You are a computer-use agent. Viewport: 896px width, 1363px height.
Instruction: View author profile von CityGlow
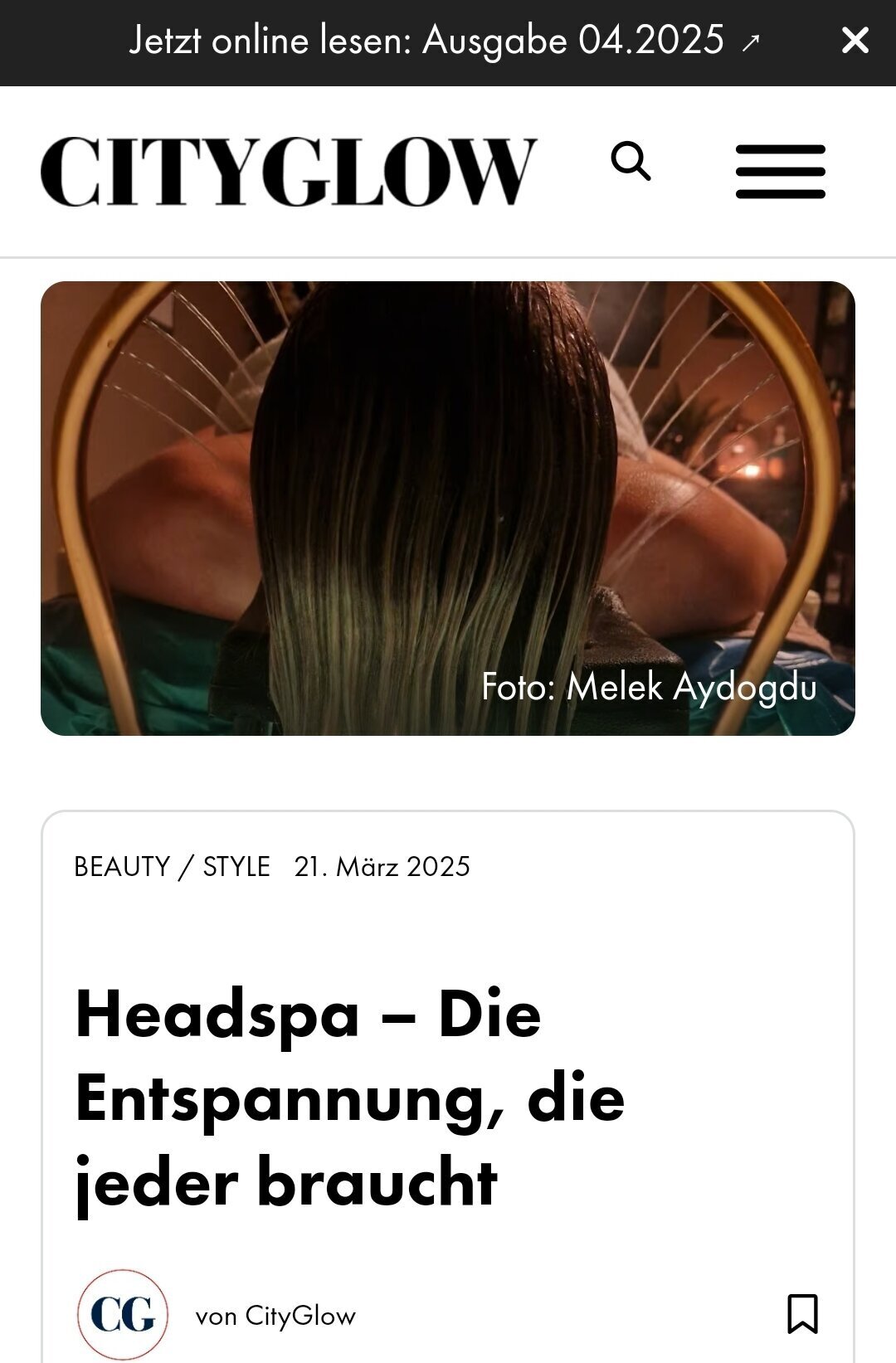(x=275, y=1316)
